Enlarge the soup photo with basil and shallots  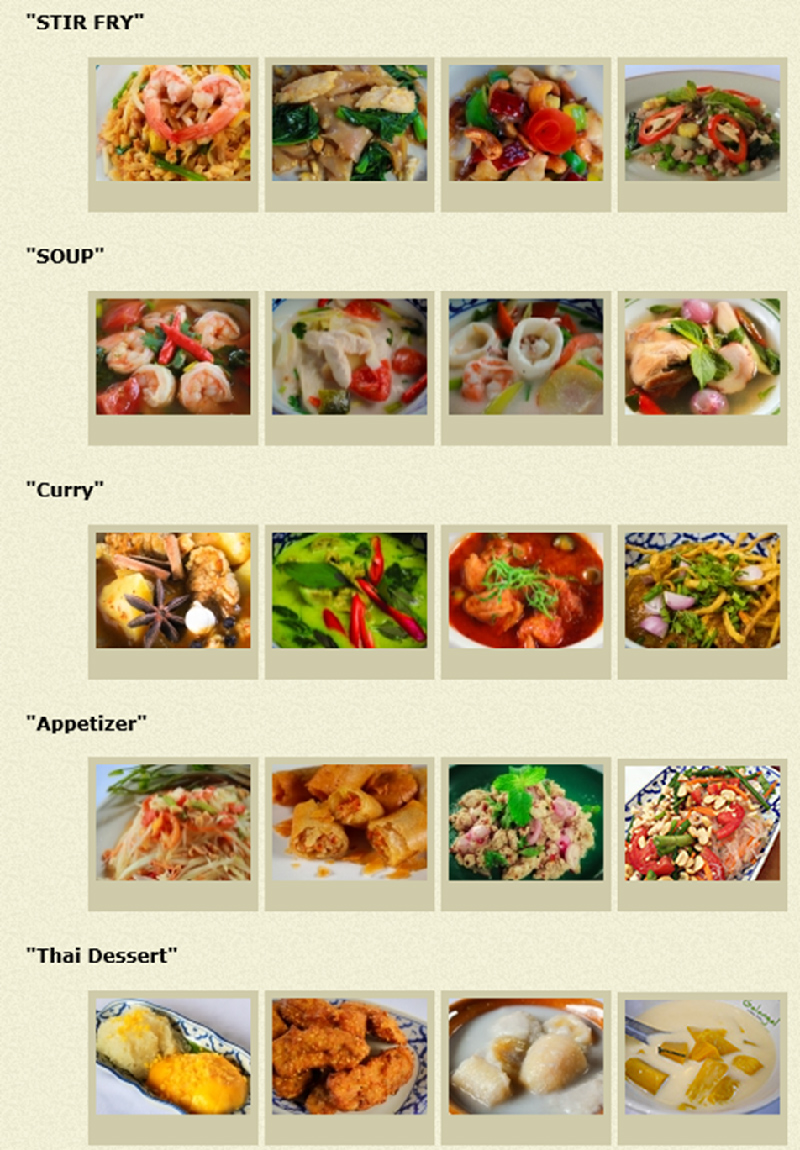tap(702, 356)
